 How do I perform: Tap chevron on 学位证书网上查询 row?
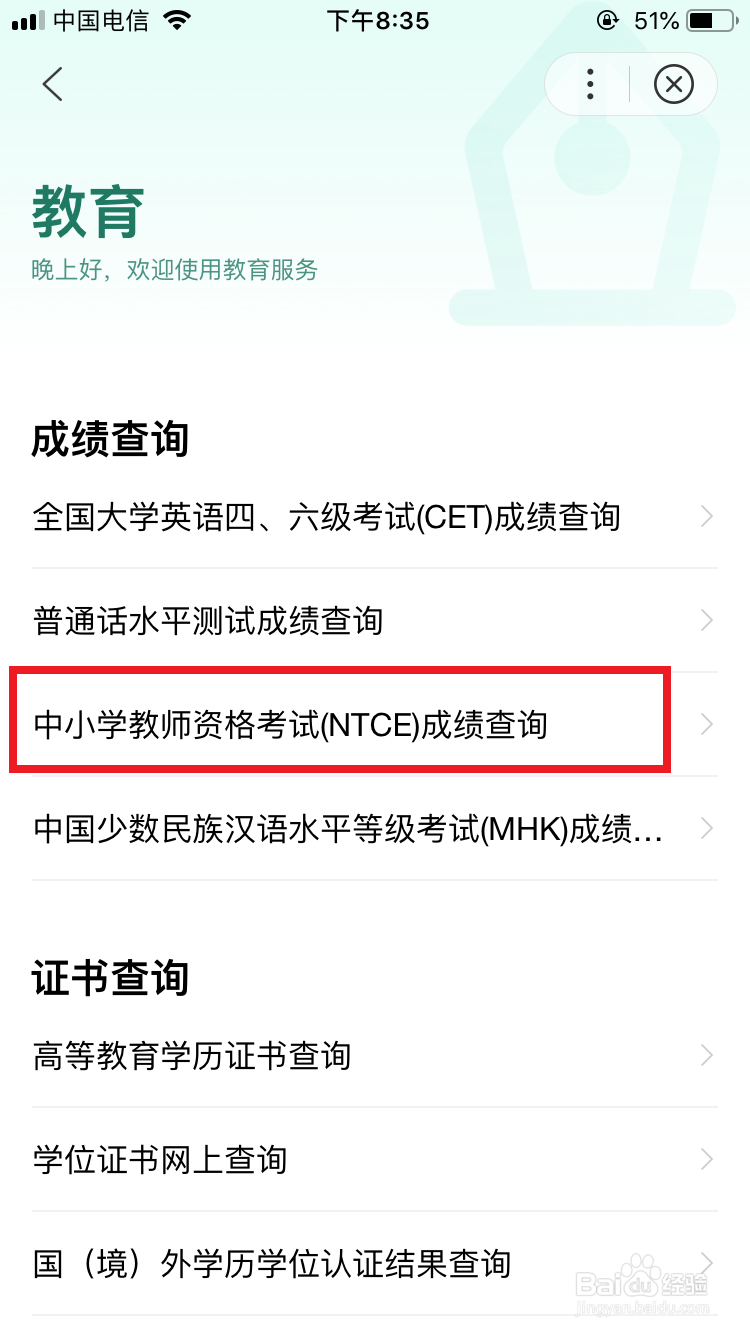pos(707,1159)
